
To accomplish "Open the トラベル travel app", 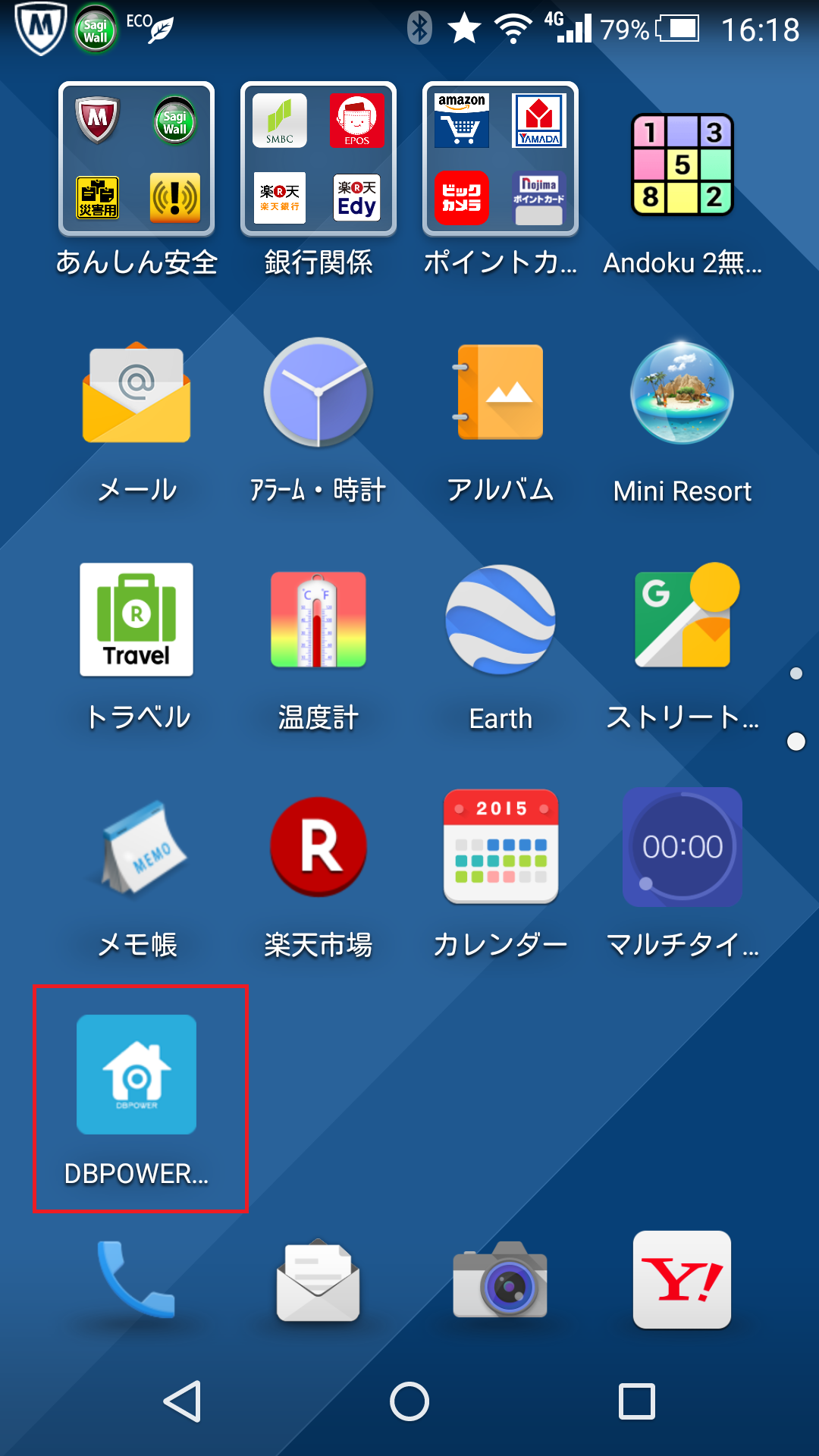I will pyautogui.click(x=136, y=620).
